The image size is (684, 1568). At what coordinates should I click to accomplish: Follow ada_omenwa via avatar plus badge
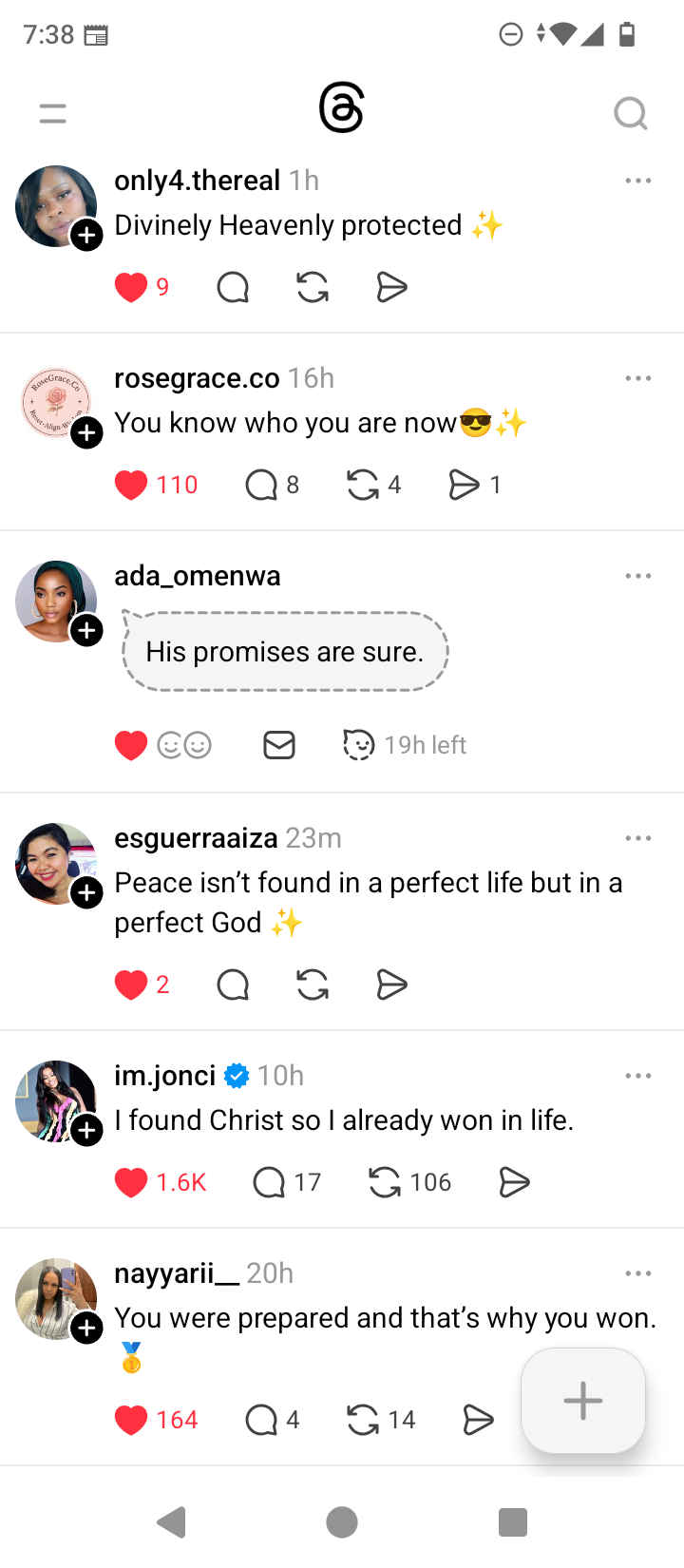tap(87, 630)
